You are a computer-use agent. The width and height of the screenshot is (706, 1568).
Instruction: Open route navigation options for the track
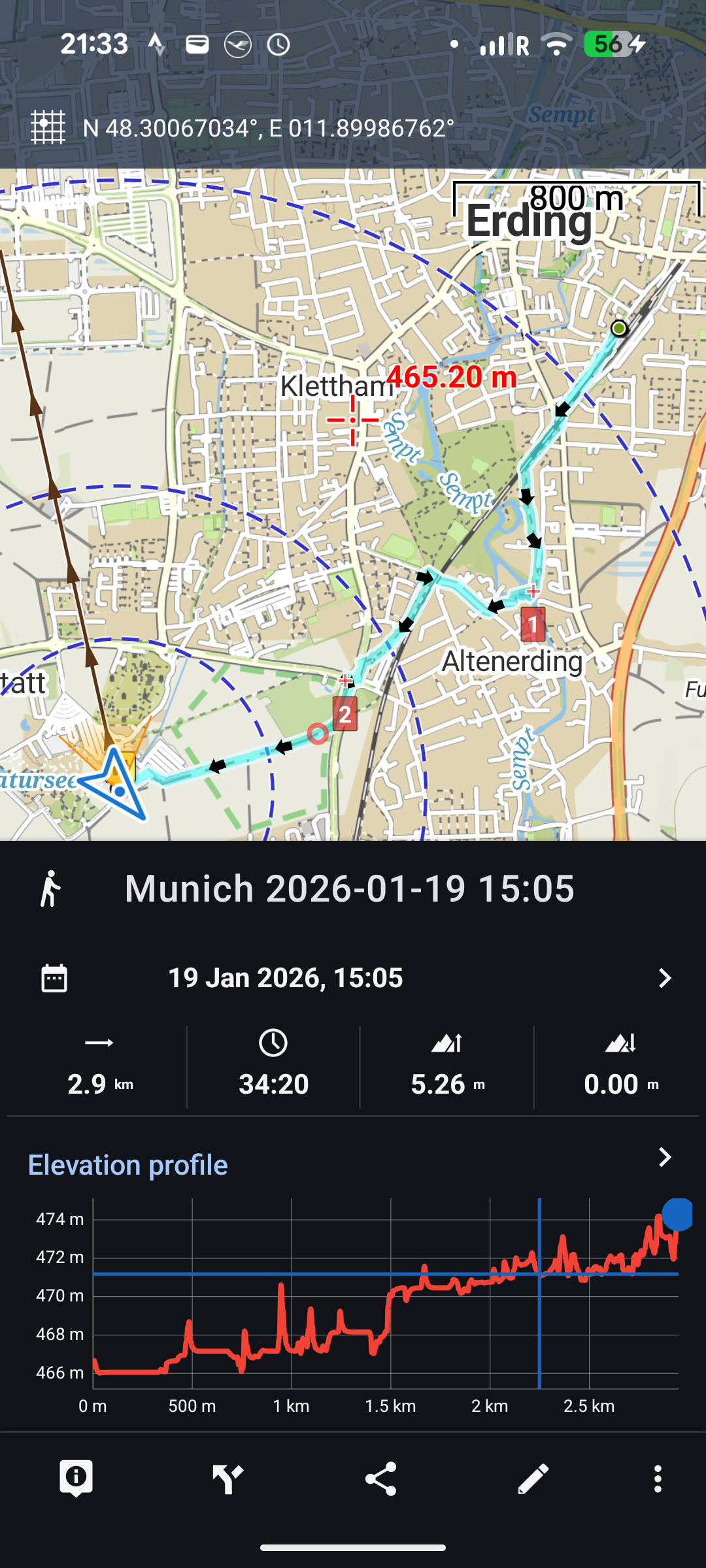[x=228, y=1478]
